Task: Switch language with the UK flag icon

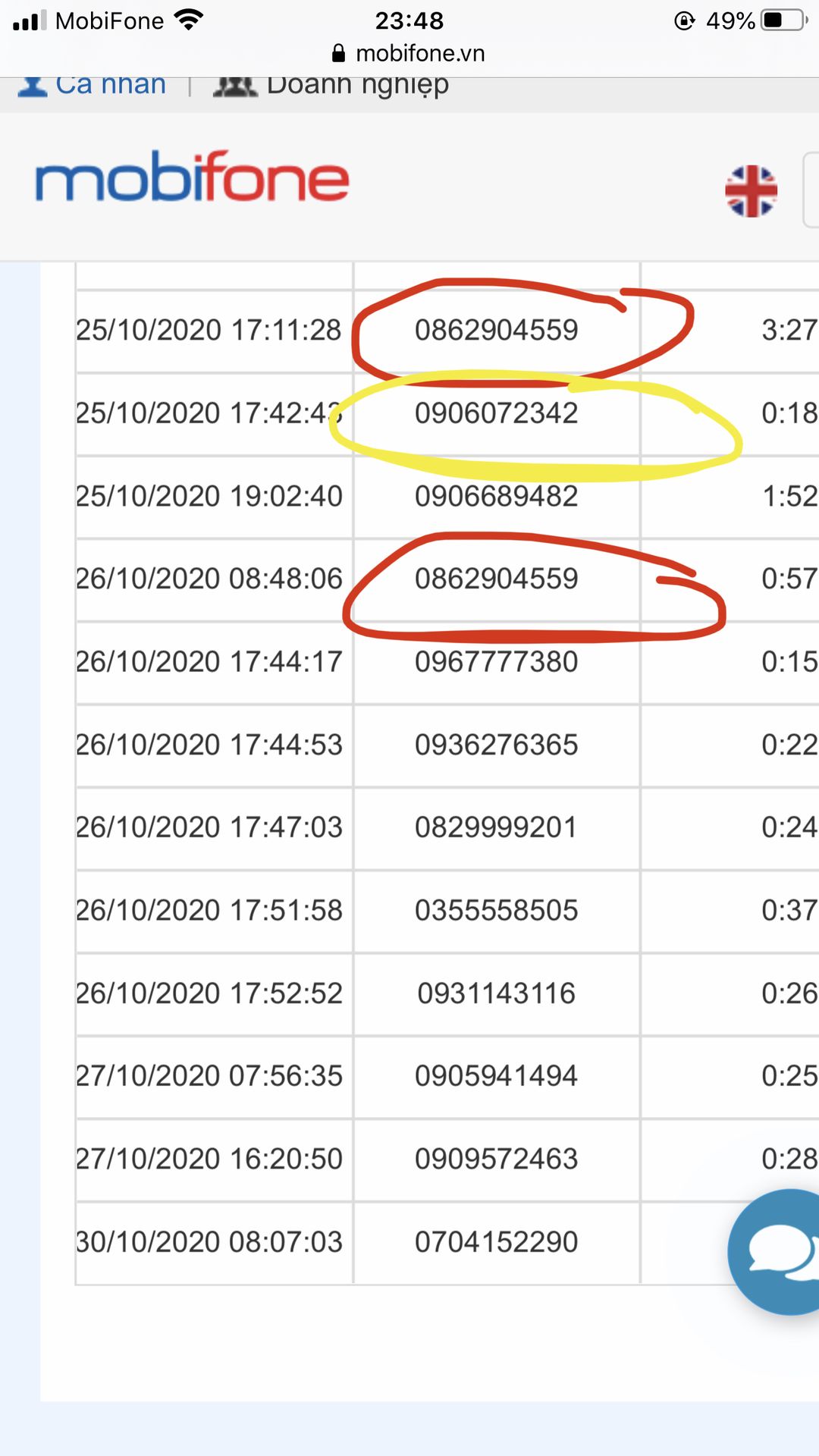Action: [x=751, y=191]
